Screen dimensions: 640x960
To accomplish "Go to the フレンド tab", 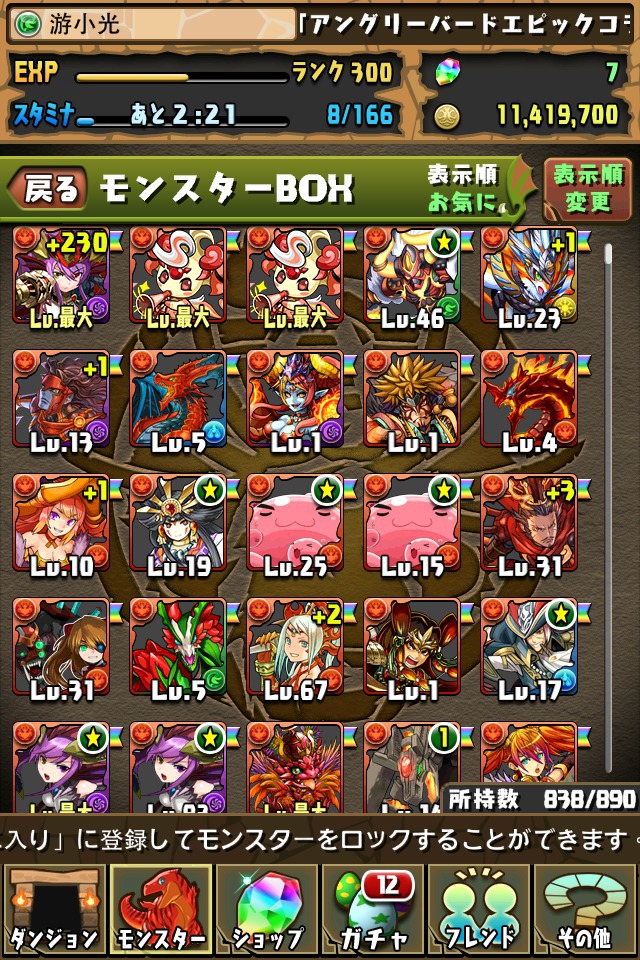I will coord(479,908).
